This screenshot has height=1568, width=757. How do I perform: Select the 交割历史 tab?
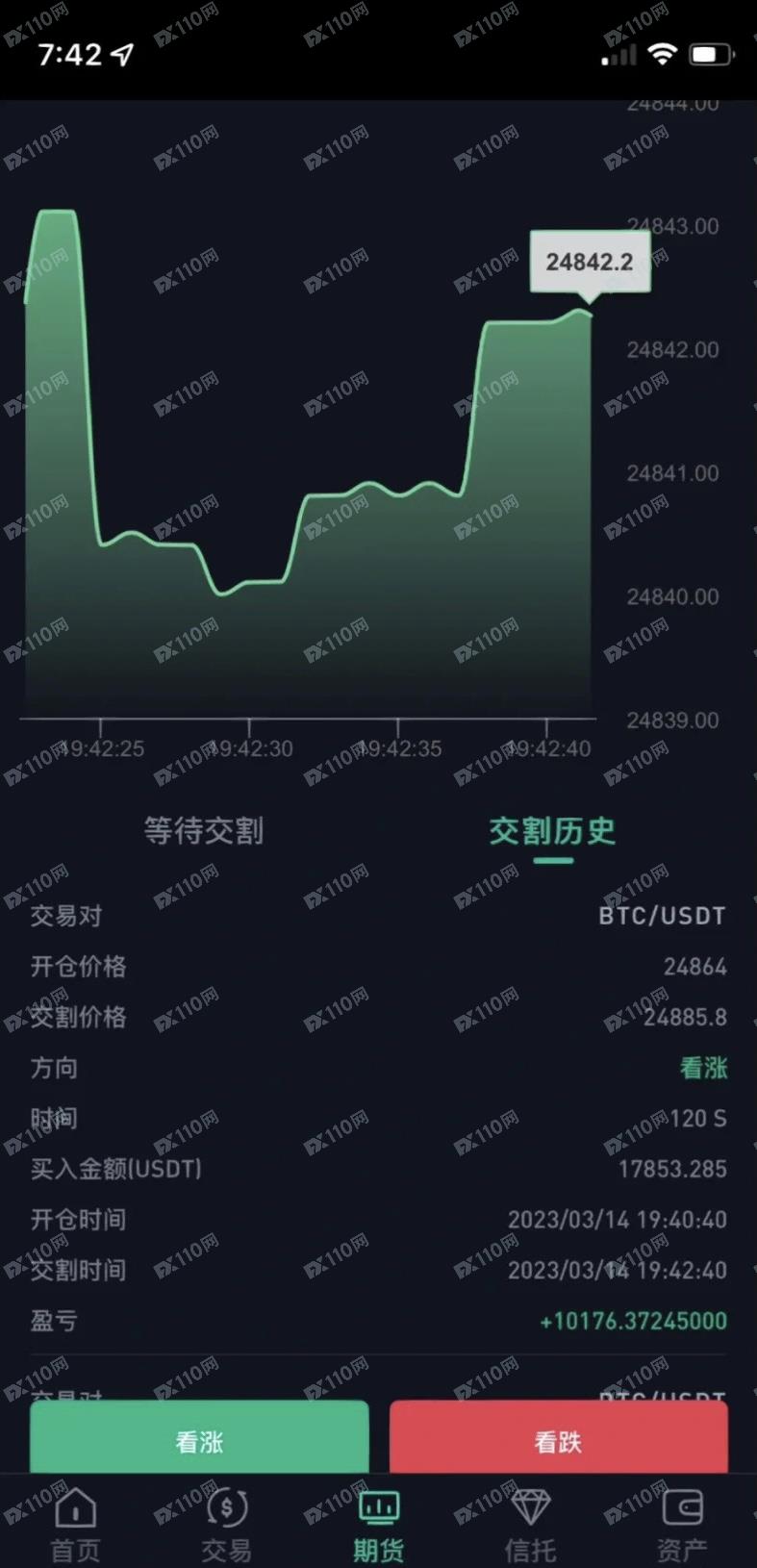(552, 830)
